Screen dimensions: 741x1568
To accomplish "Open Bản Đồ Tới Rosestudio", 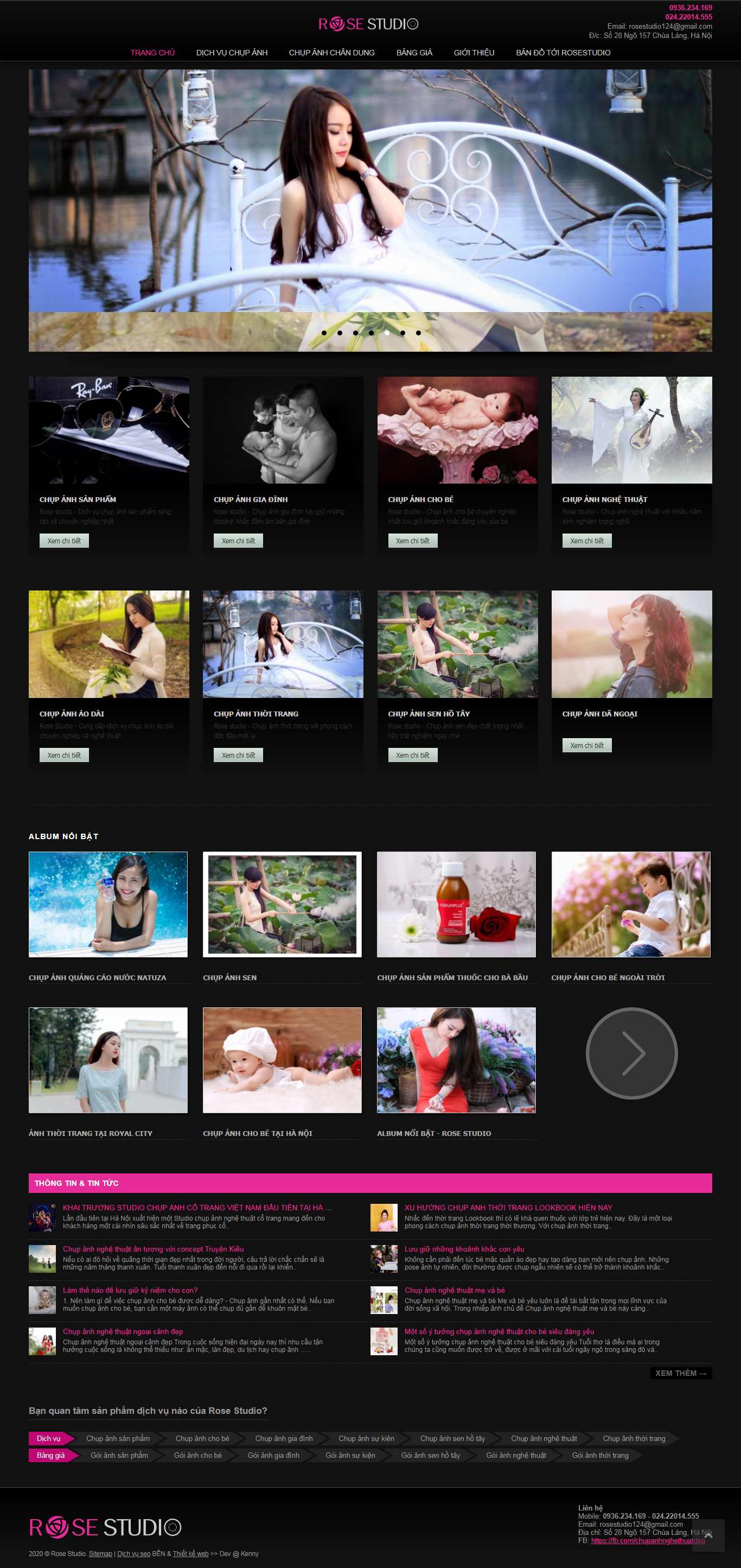I will pos(563,52).
